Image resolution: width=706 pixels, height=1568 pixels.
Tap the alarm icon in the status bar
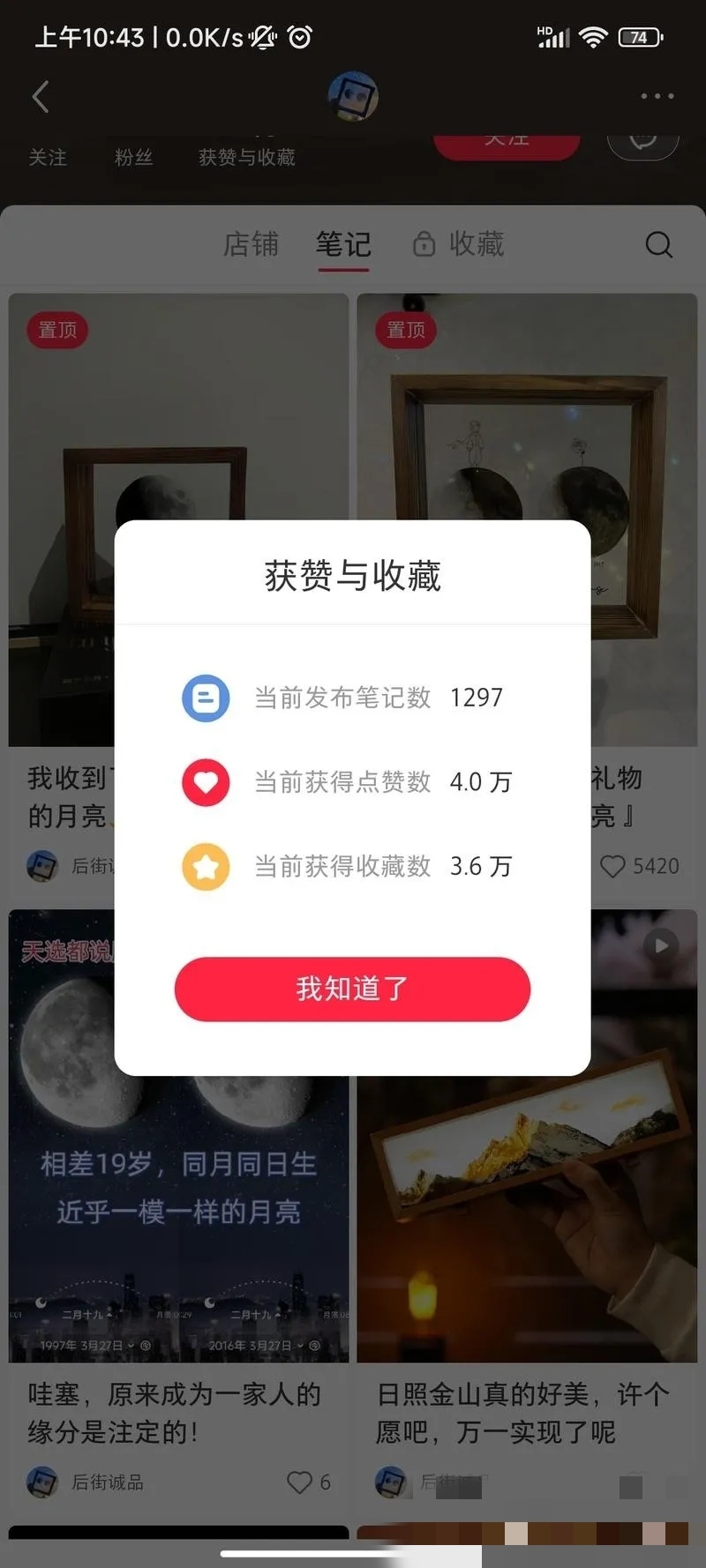pyautogui.click(x=300, y=37)
